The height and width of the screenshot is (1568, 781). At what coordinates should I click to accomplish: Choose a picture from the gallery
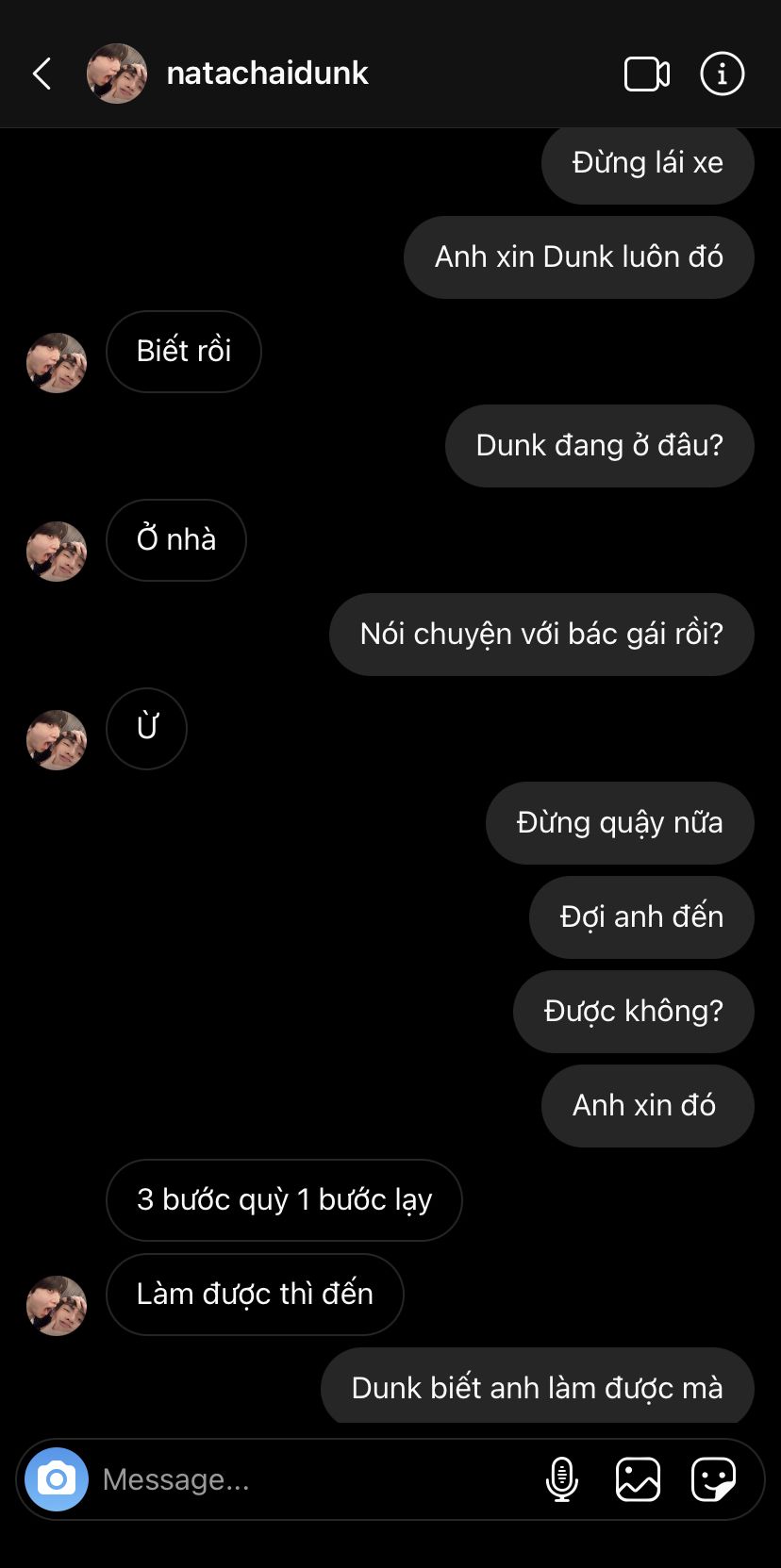click(x=639, y=1479)
